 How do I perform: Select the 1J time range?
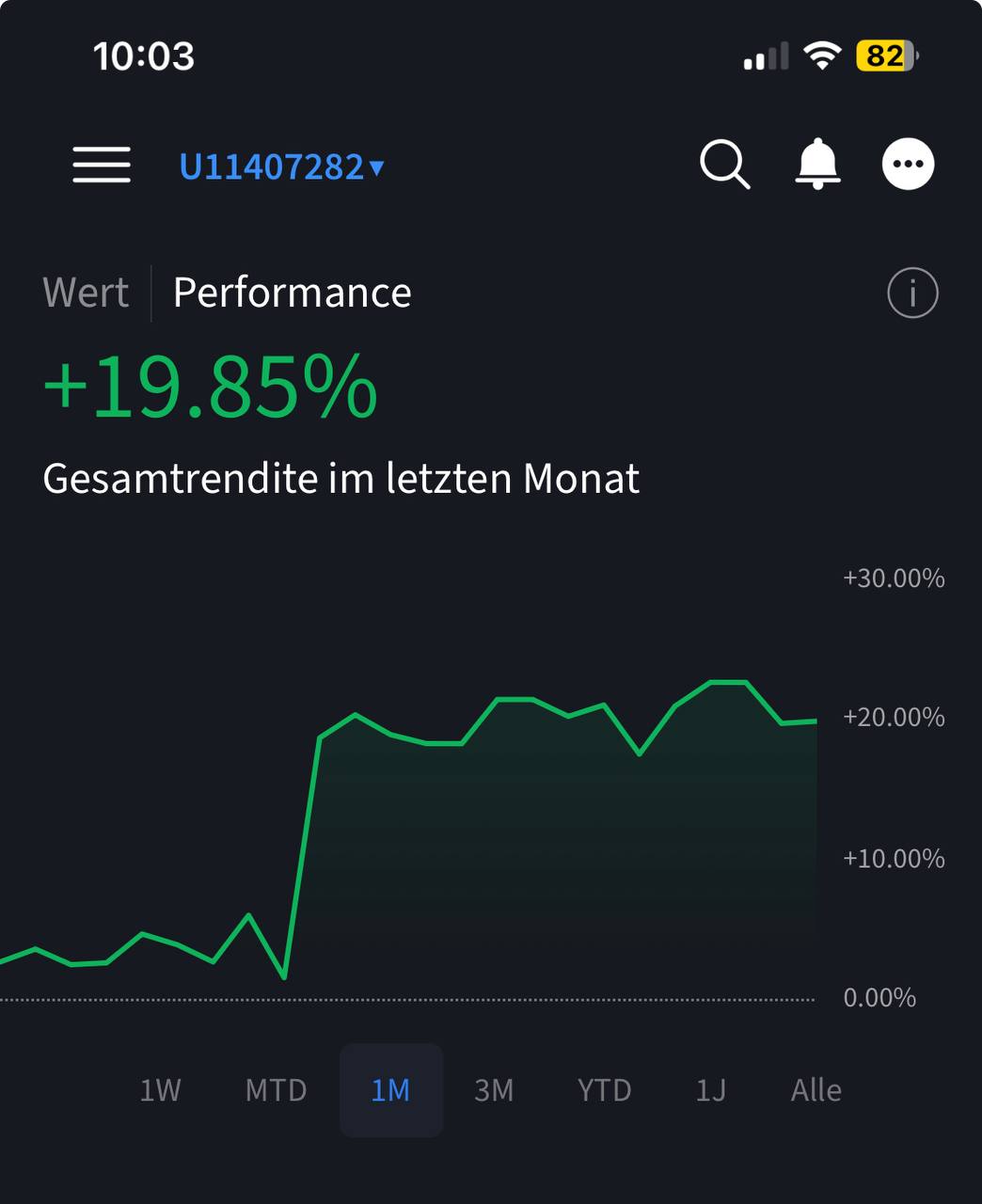pyautogui.click(x=710, y=1090)
